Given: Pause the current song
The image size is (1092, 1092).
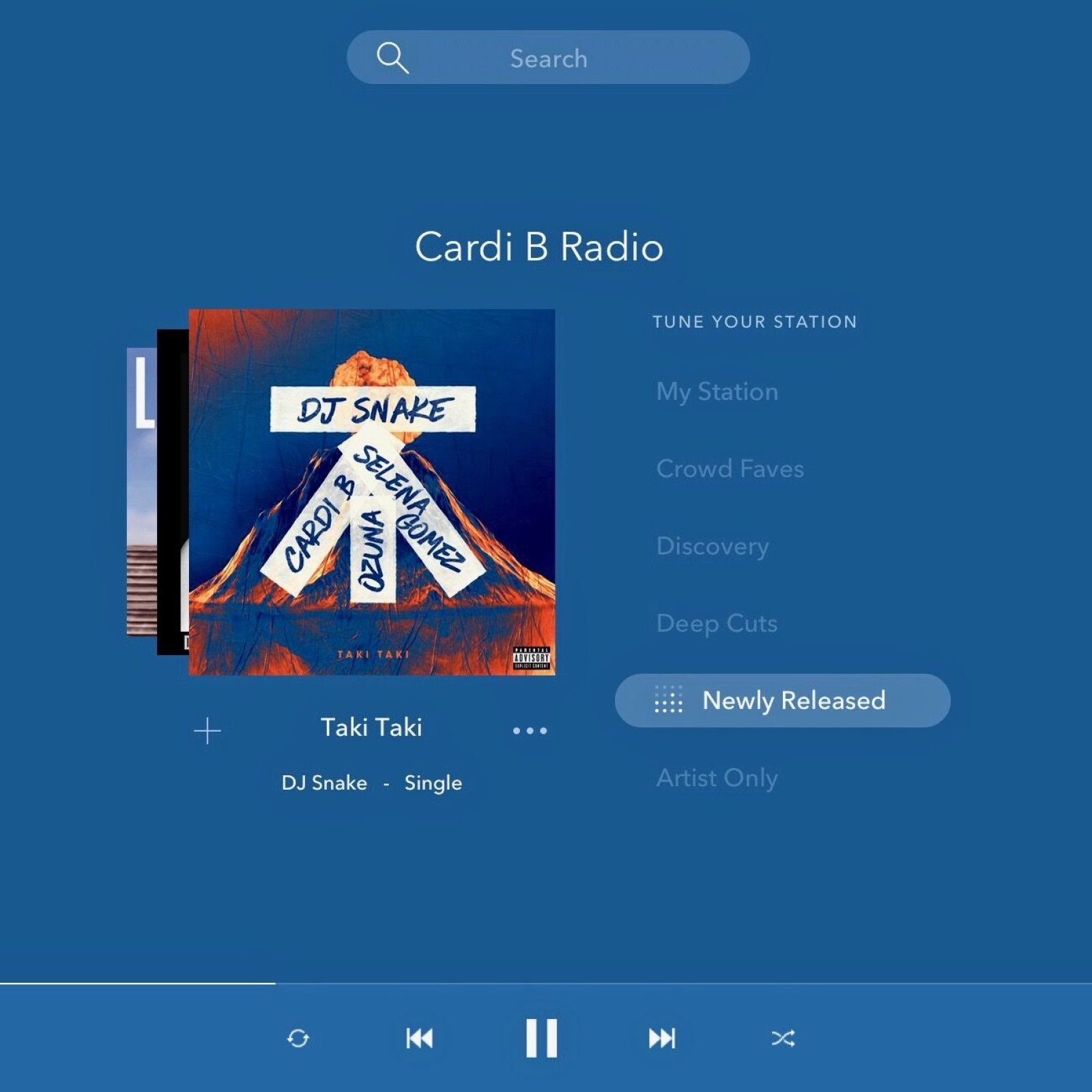Looking at the screenshot, I should 541,1038.
